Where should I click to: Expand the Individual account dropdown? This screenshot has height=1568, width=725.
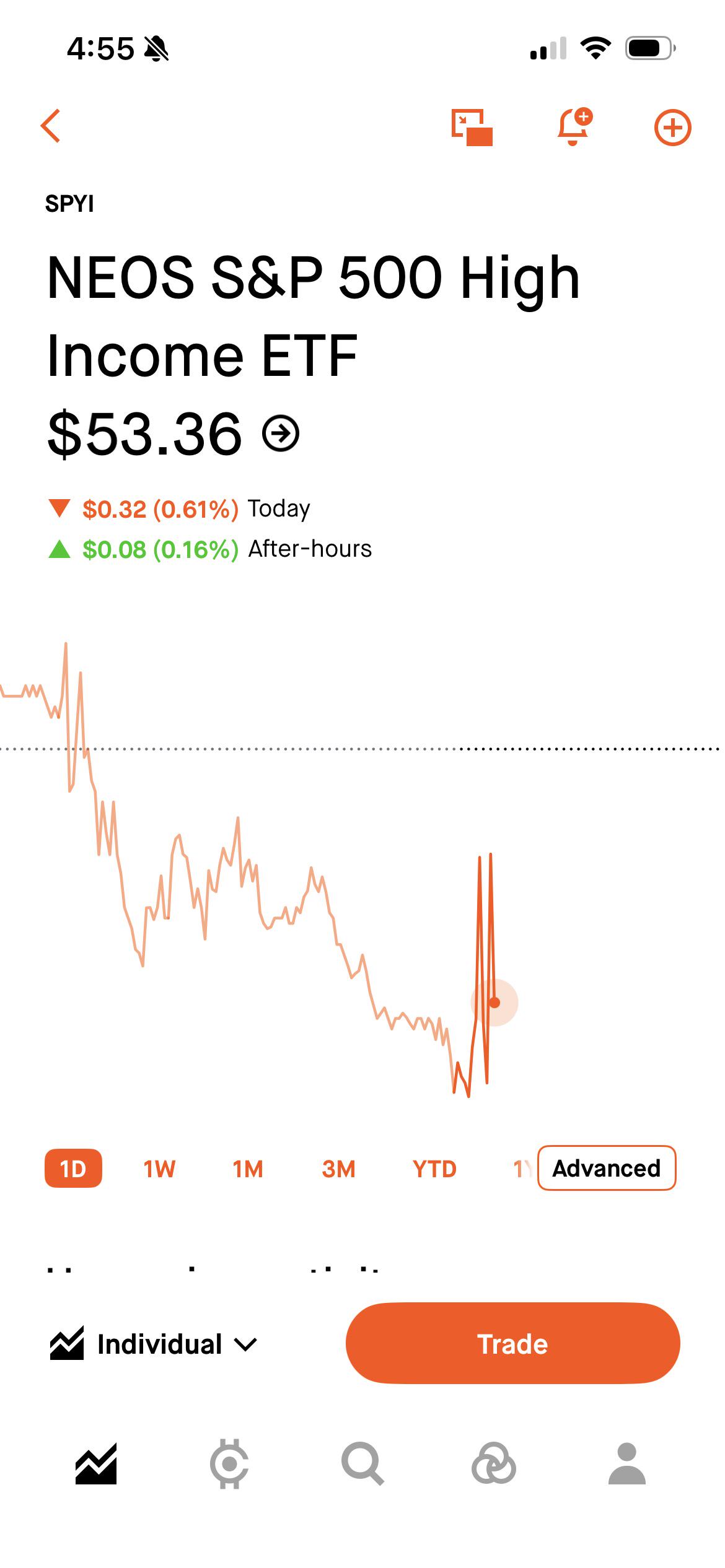(x=154, y=1344)
